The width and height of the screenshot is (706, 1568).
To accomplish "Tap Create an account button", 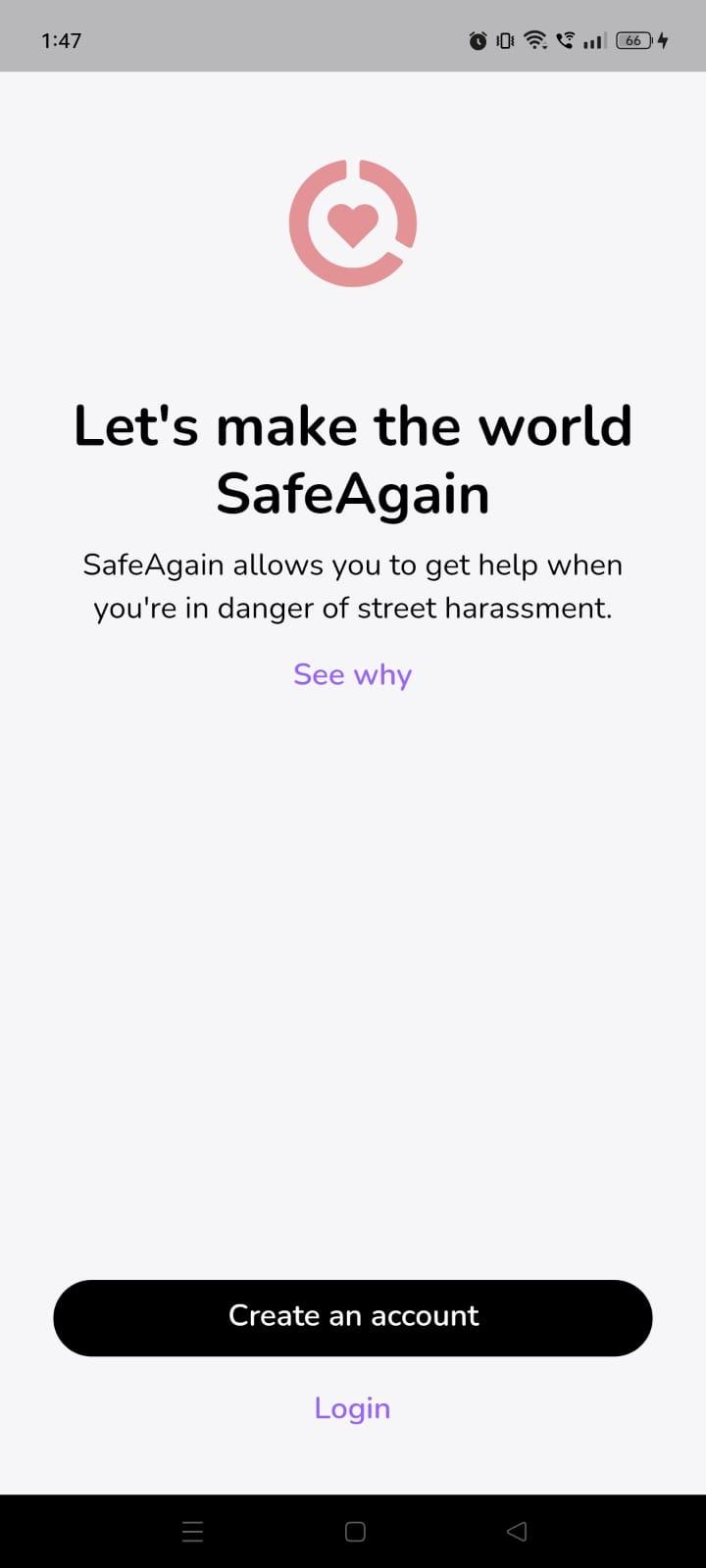I will (x=353, y=1317).
